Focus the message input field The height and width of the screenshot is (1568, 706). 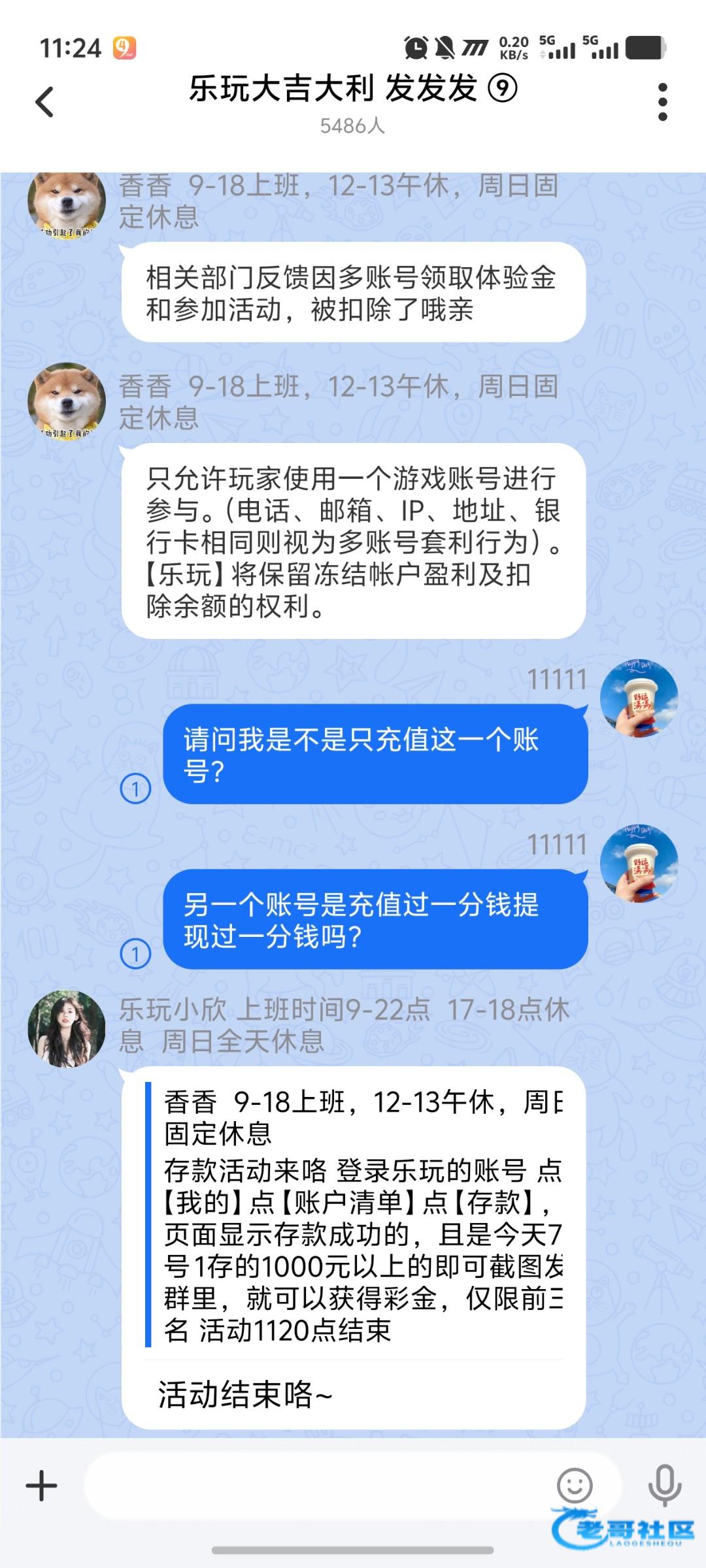point(314,1486)
